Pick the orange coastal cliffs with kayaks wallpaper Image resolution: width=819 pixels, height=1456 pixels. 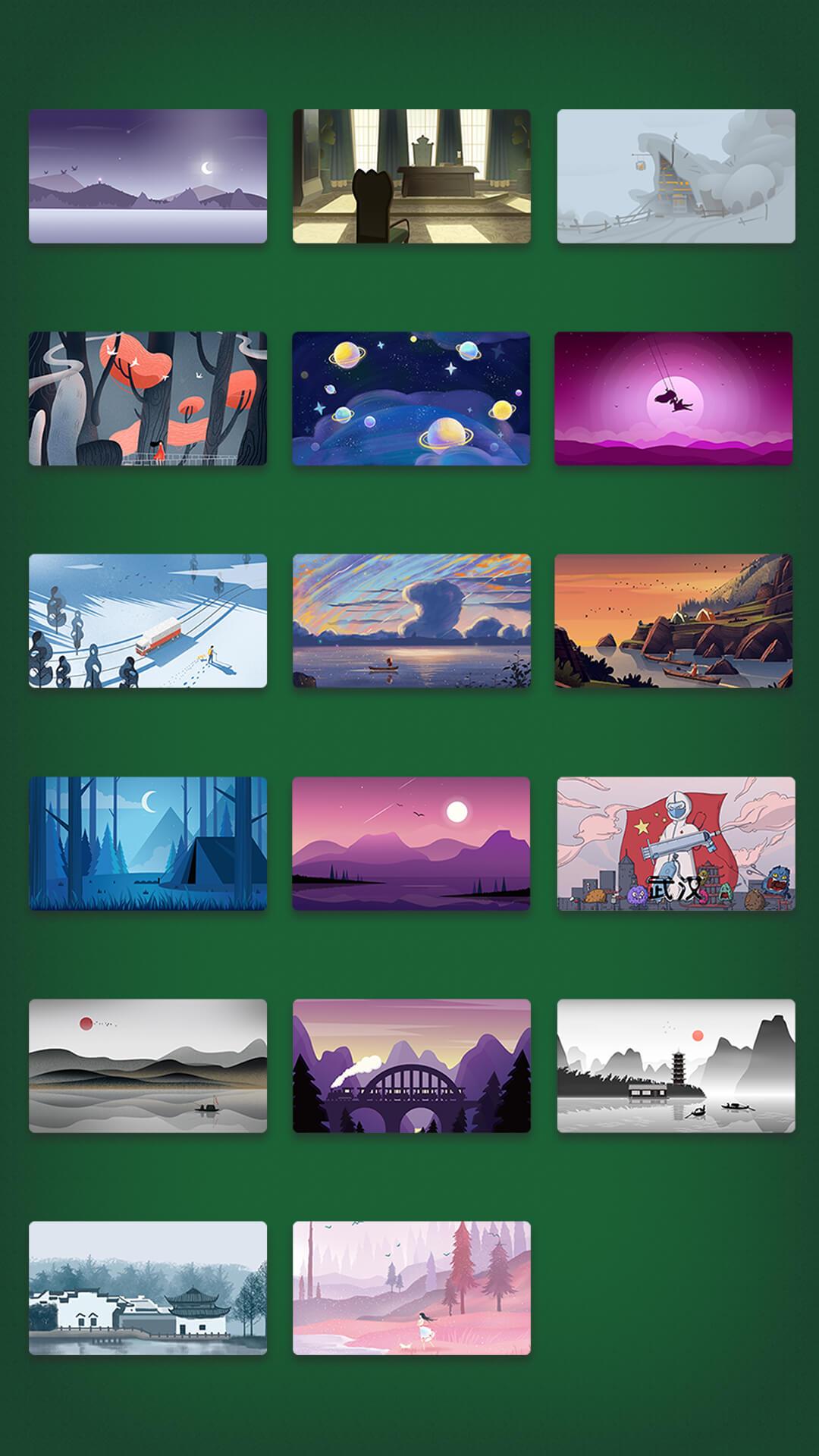point(673,620)
